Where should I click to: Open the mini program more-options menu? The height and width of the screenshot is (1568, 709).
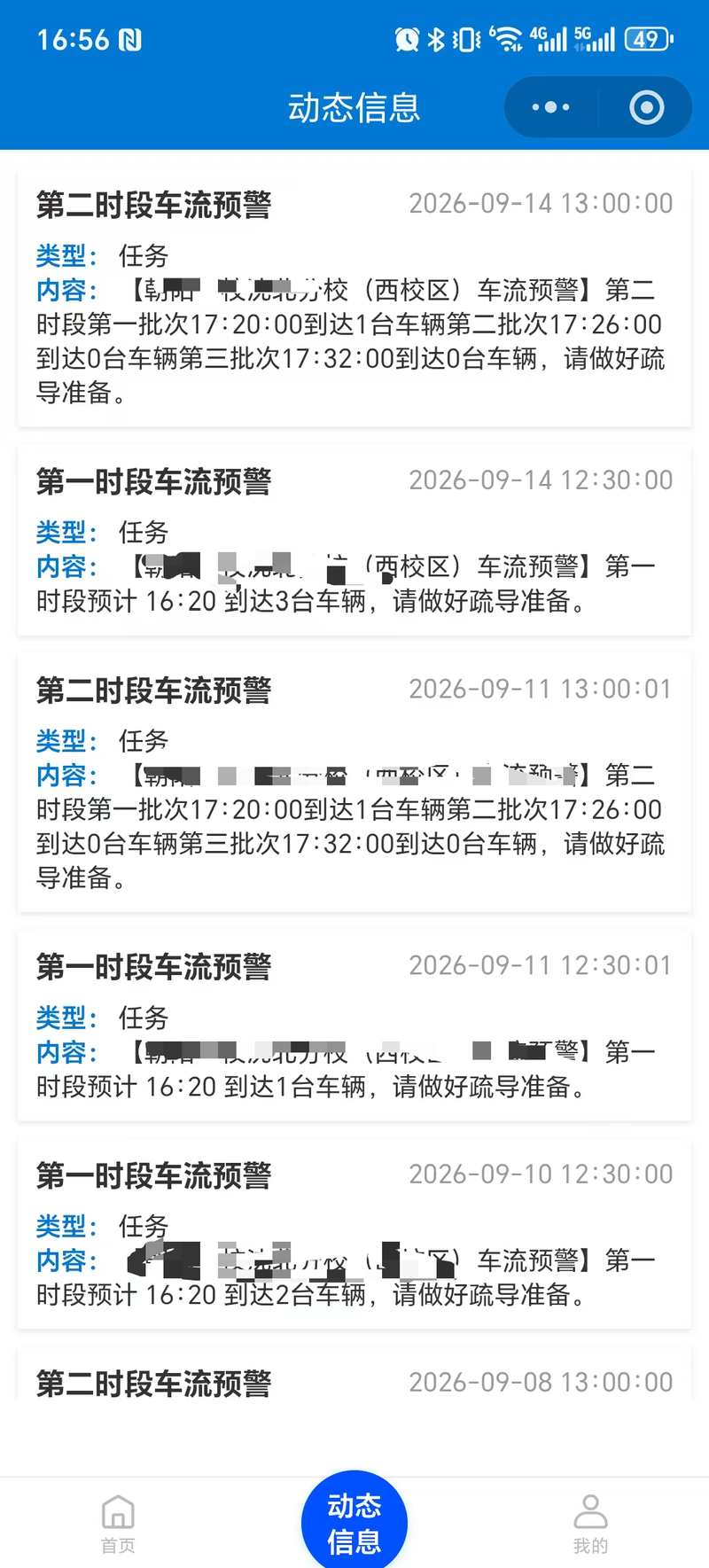tap(551, 107)
